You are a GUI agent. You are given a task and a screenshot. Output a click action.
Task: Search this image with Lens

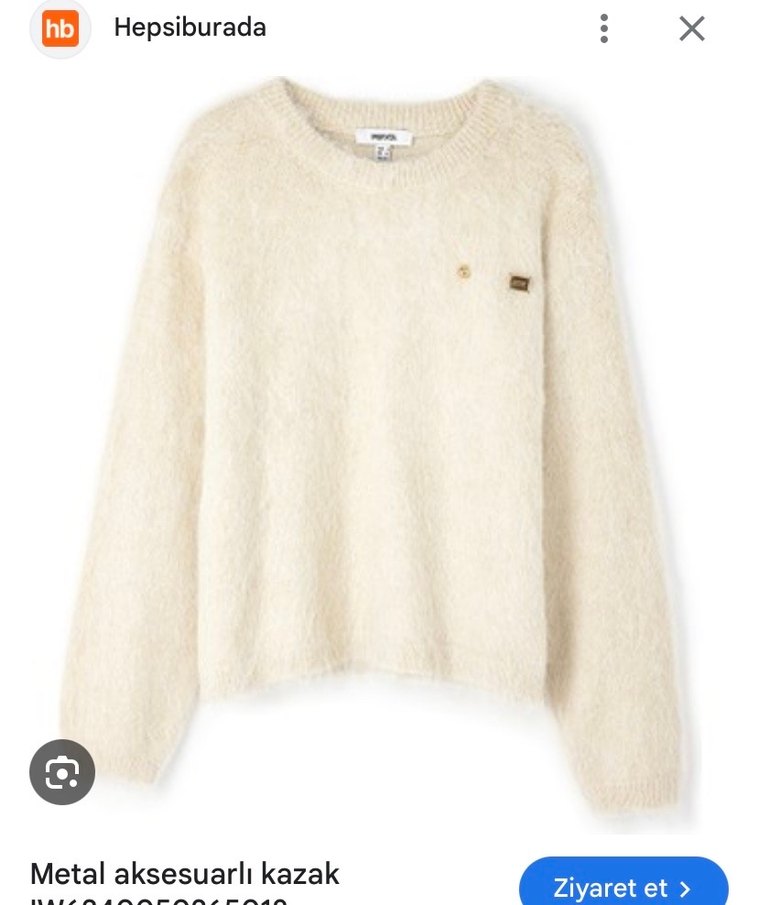tap(62, 772)
